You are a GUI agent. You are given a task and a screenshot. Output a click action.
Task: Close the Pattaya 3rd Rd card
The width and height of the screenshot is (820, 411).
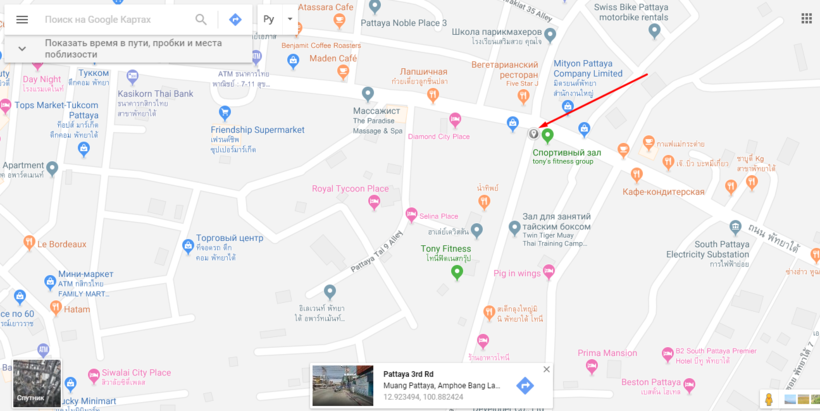[546, 369]
